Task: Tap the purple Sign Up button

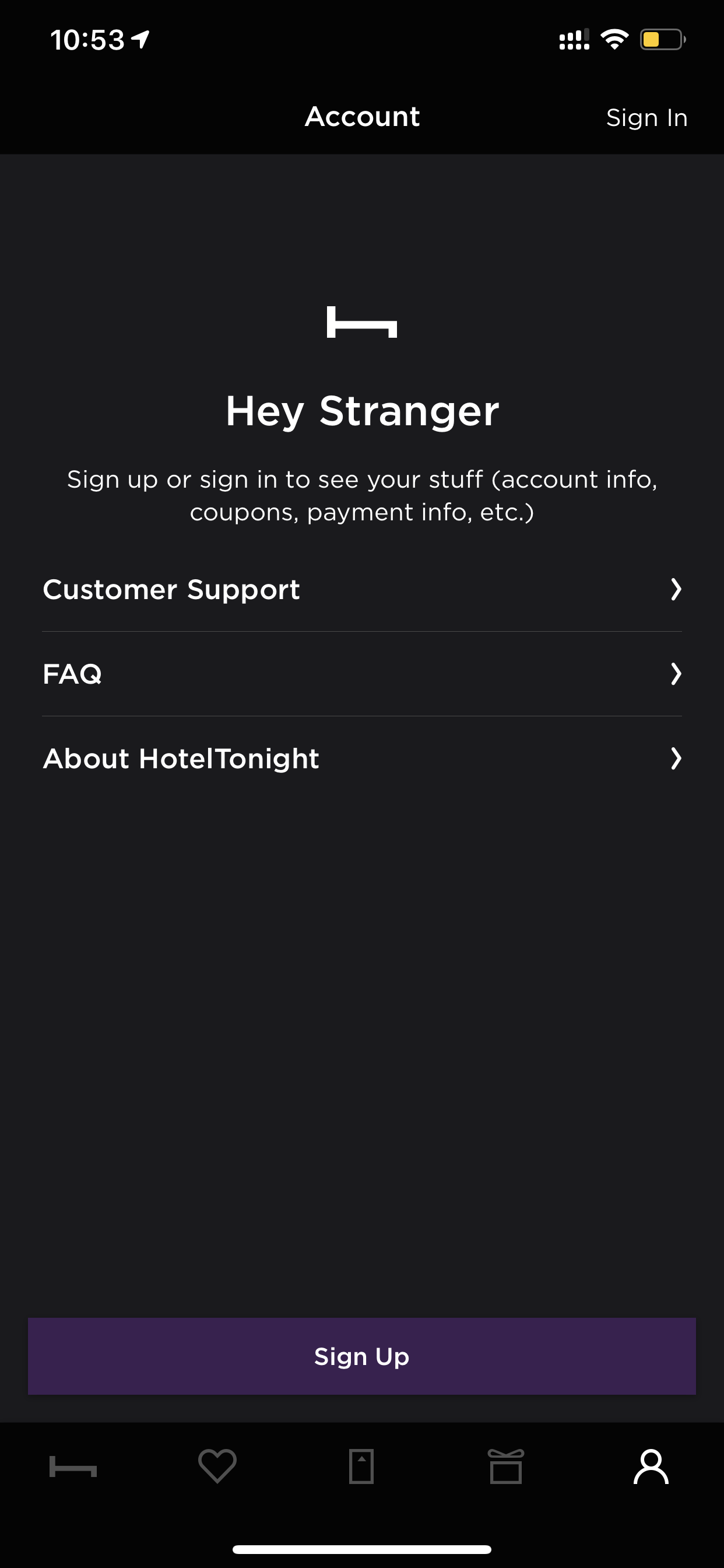Action: pos(362,1356)
